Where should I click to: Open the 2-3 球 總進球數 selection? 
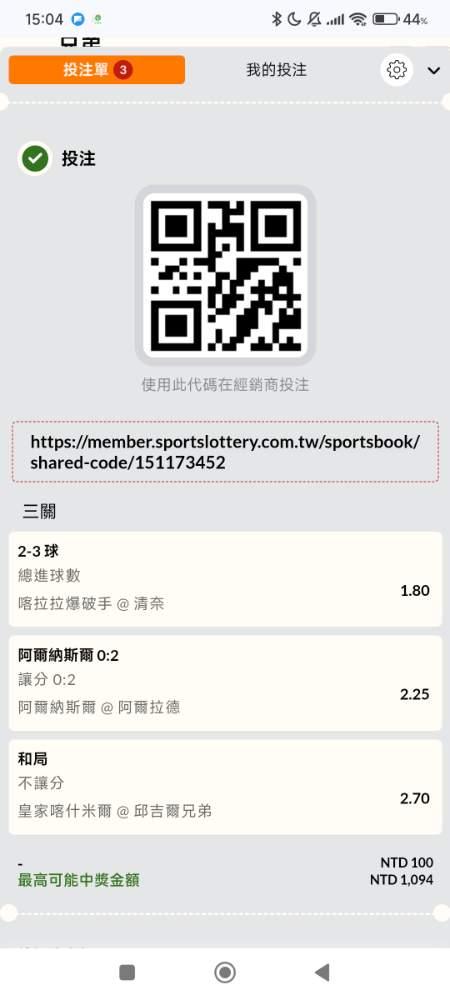point(225,579)
